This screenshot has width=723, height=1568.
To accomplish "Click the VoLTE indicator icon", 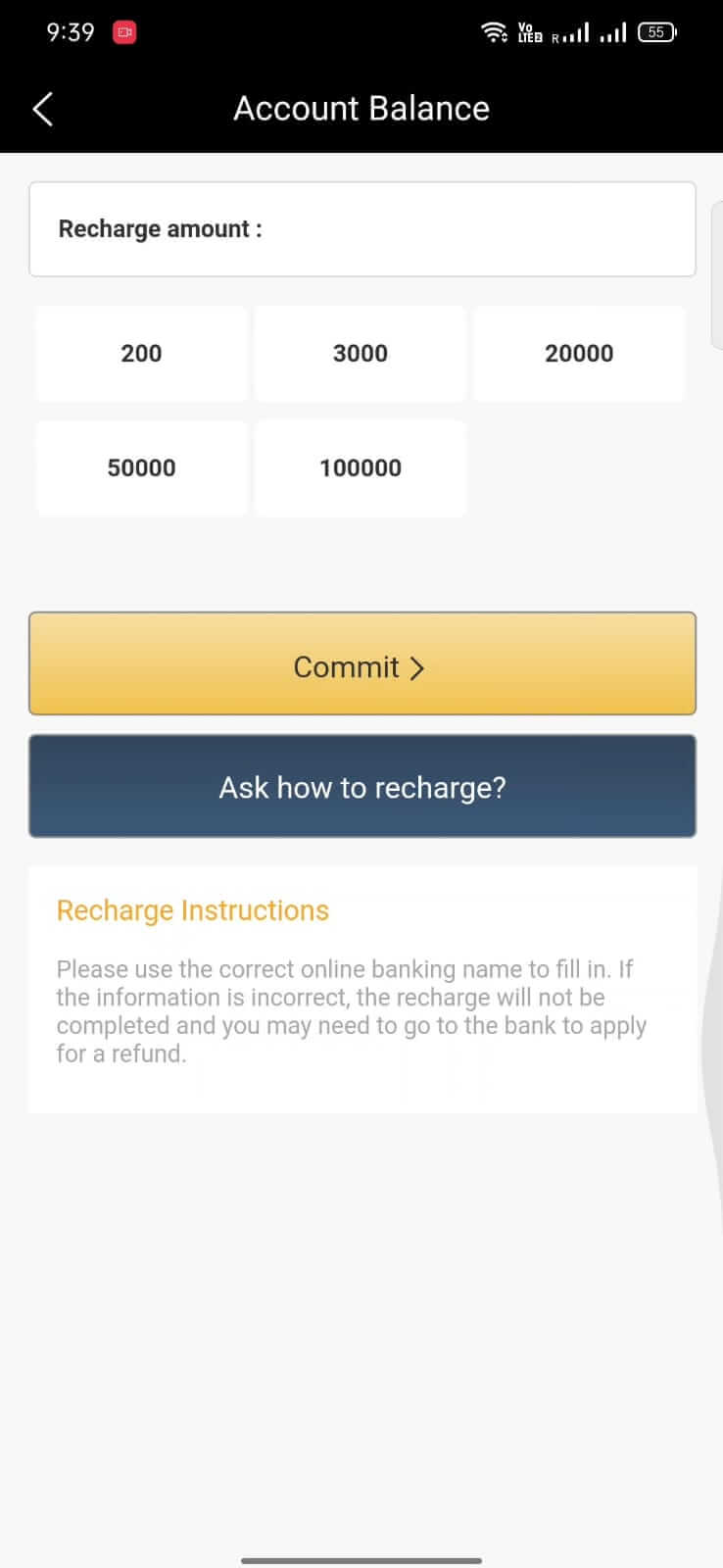I will pyautogui.click(x=529, y=31).
